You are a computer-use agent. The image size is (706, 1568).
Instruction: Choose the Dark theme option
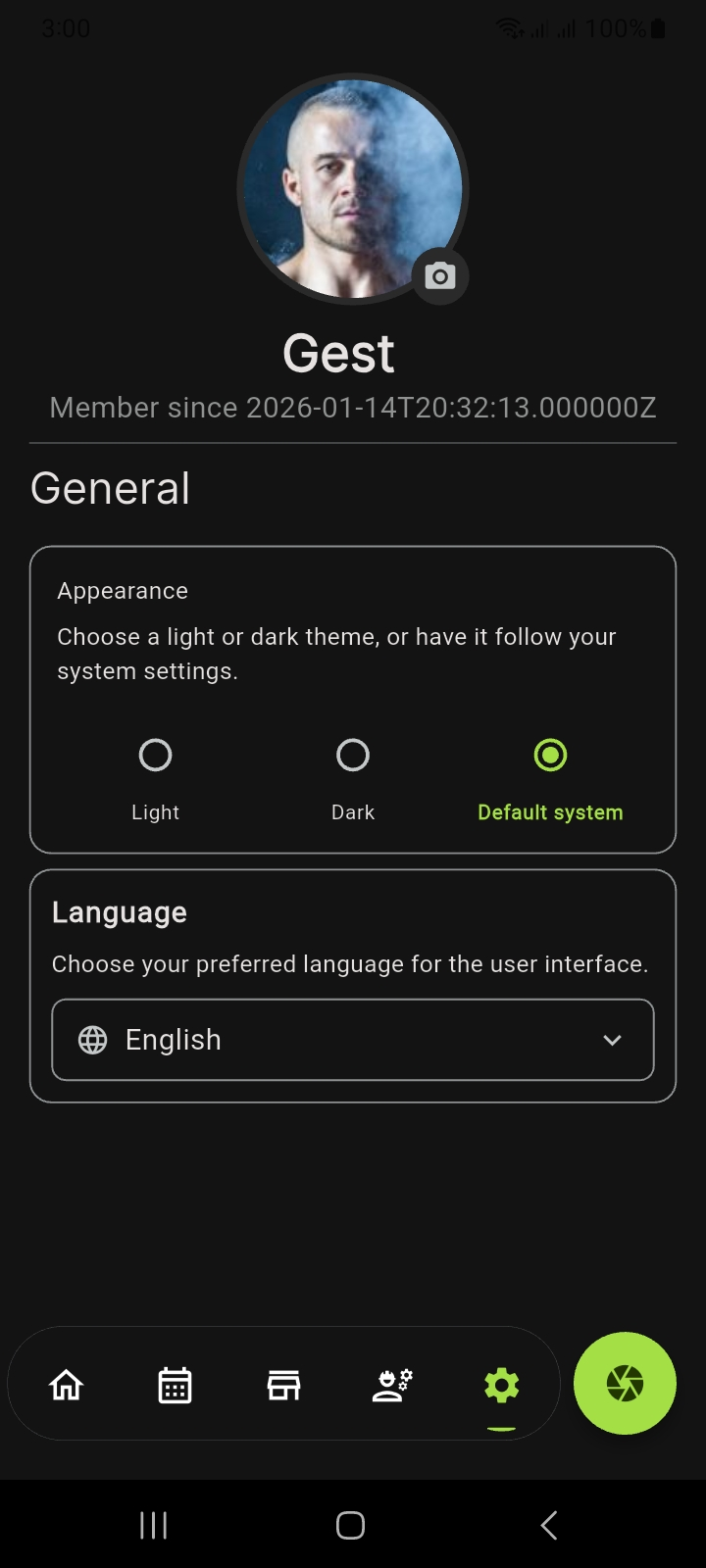coord(353,756)
